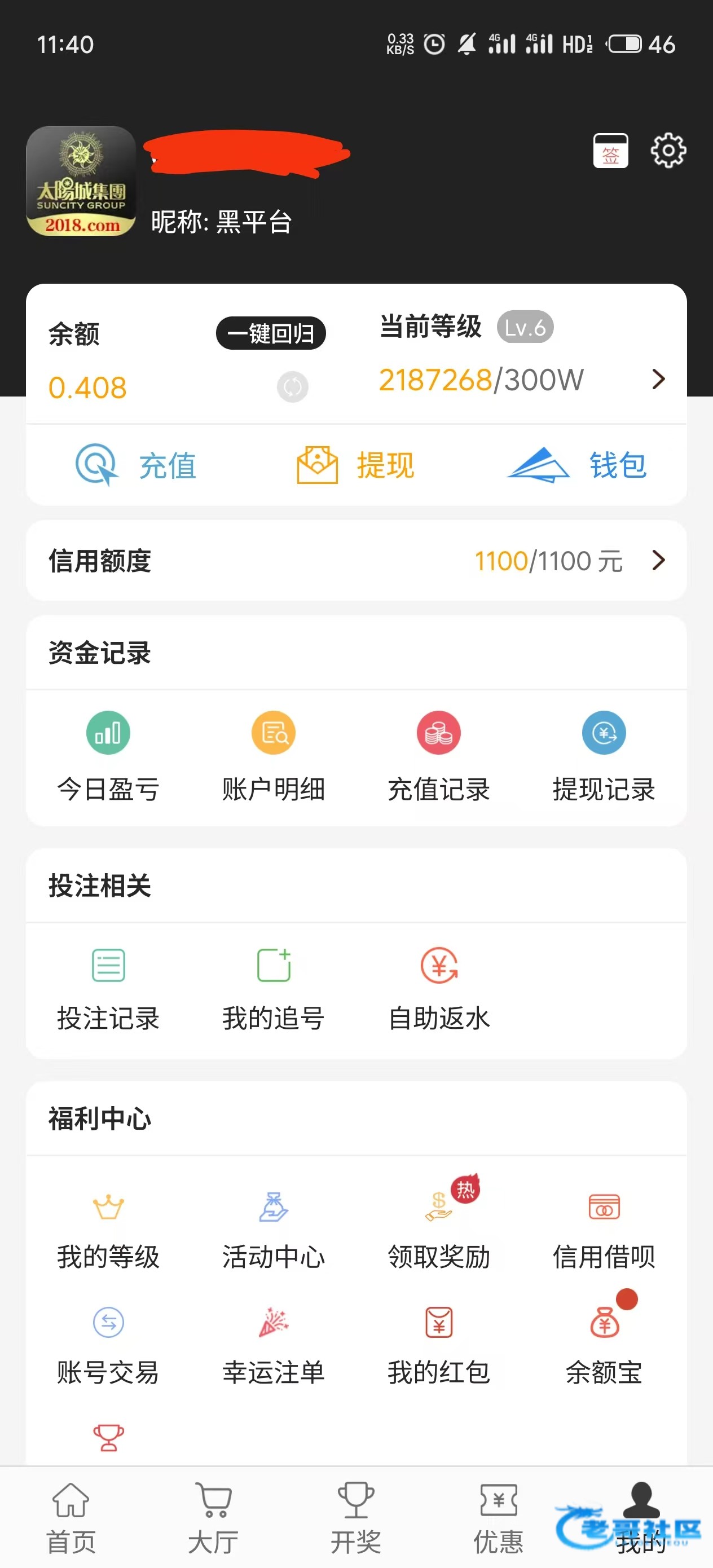Check 充值记录 recharge history
The height and width of the screenshot is (1568, 713).
[438, 756]
